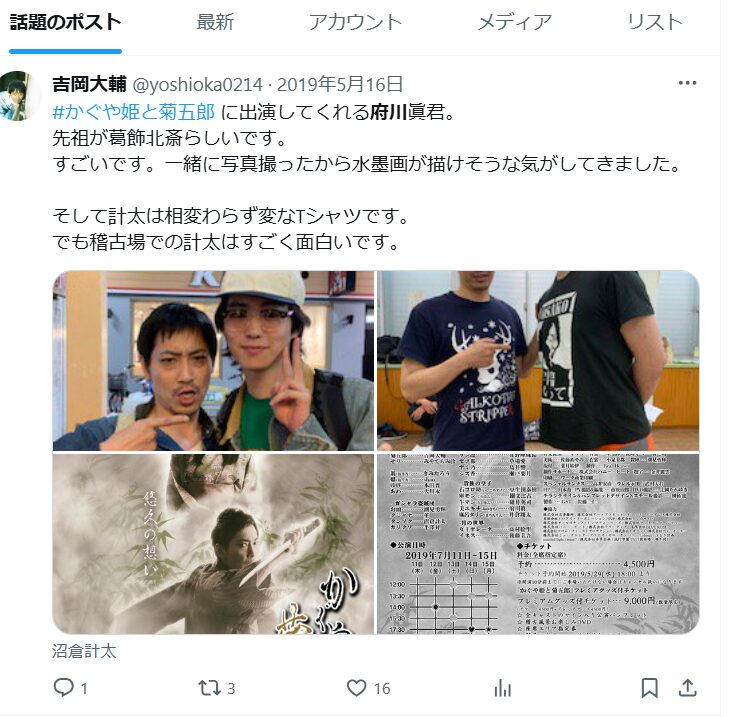View the post's analytics
Viewport: 735px width, 717px height.
point(503,688)
